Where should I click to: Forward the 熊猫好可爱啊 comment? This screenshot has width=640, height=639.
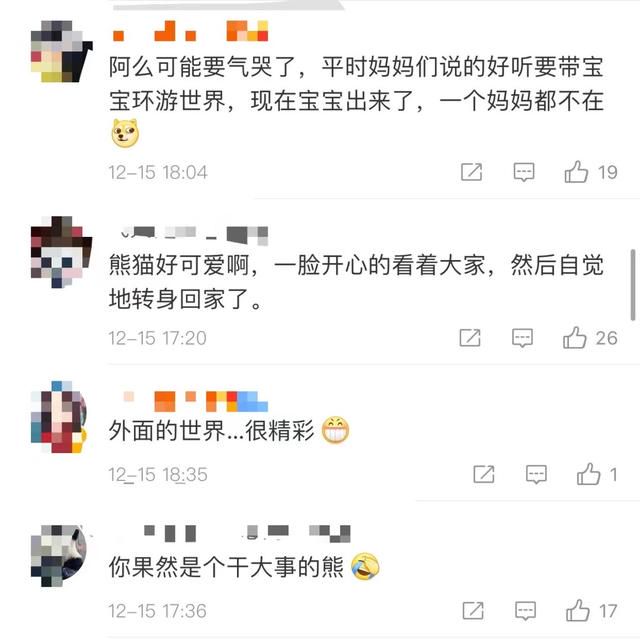471,338
